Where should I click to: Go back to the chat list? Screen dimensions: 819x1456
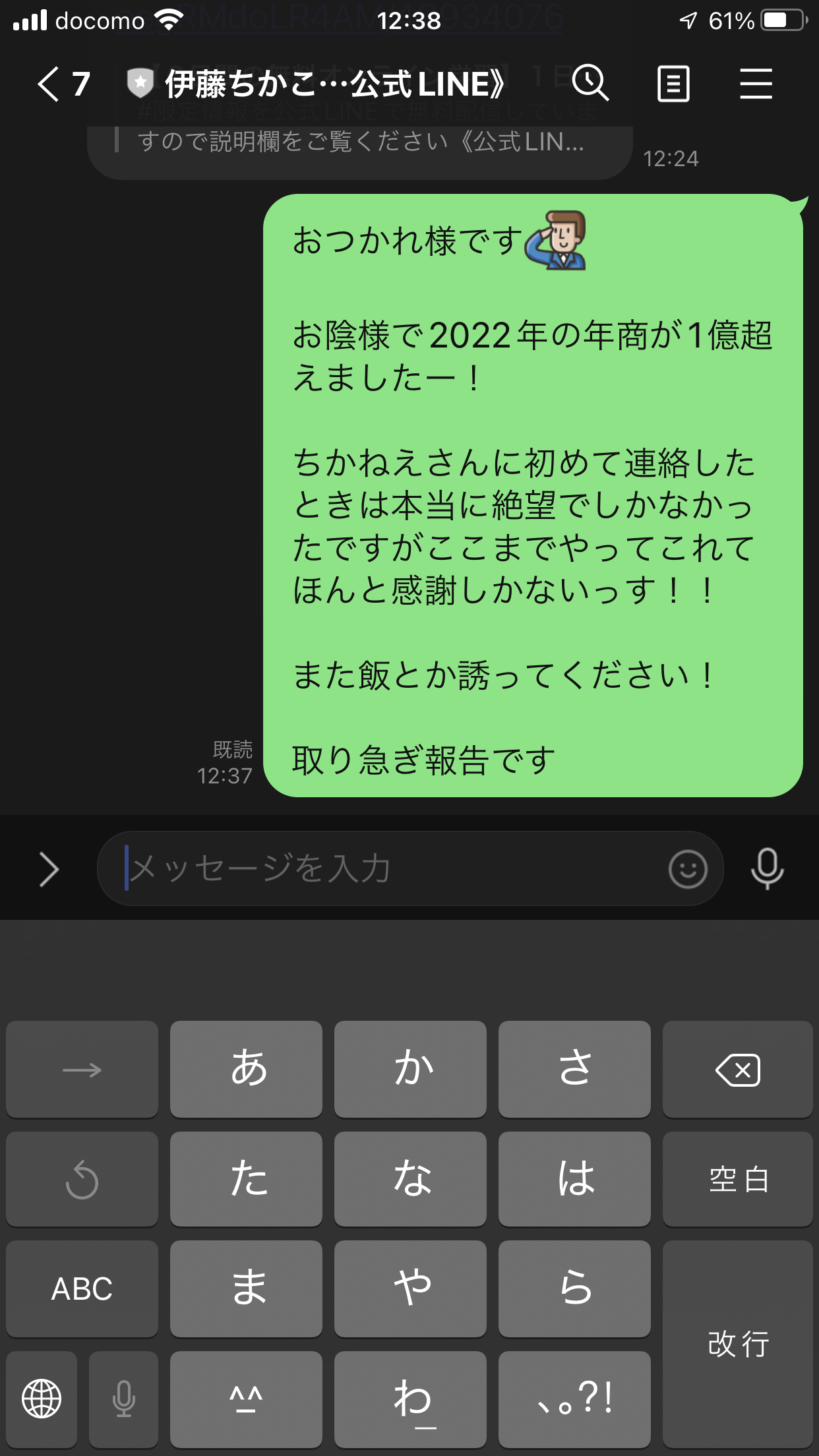point(63,84)
